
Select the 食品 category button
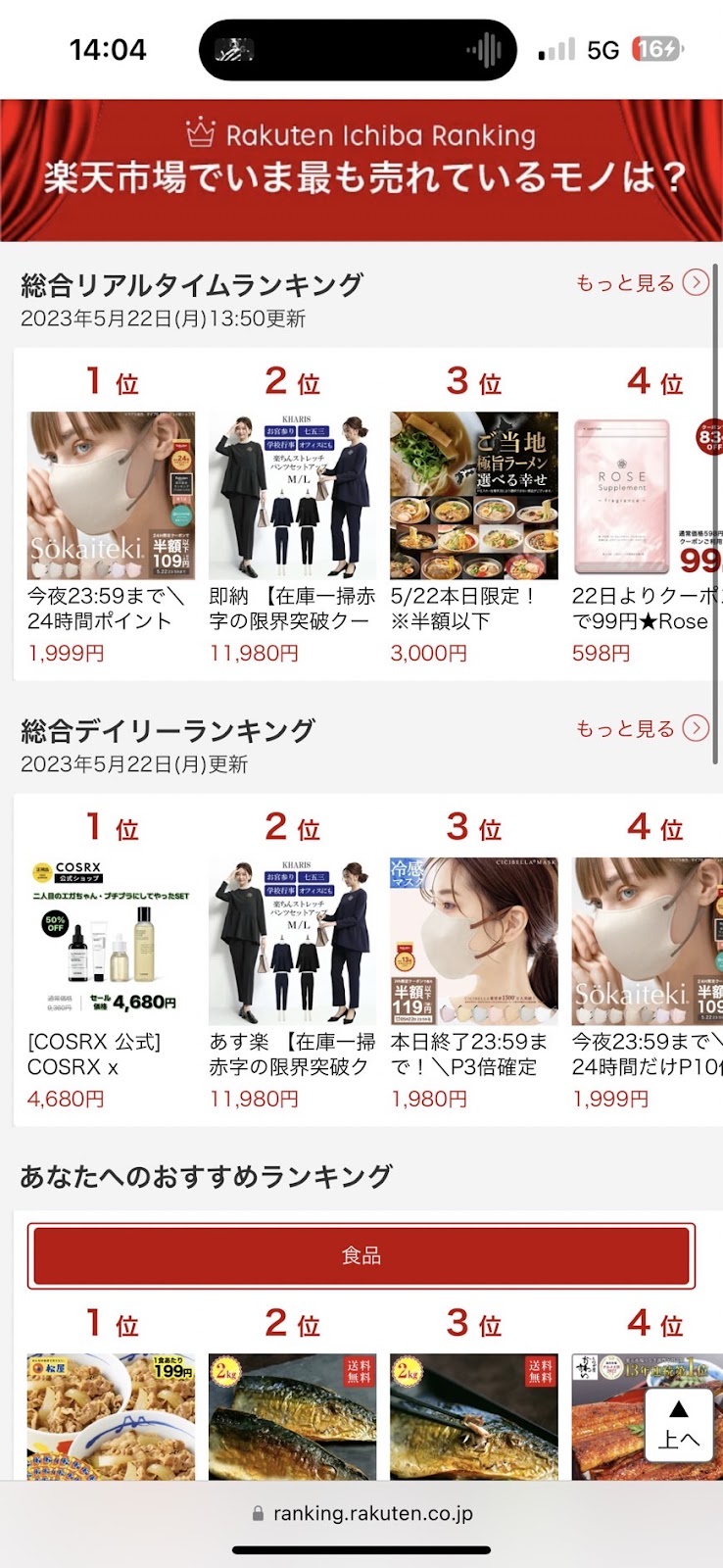(x=361, y=1255)
